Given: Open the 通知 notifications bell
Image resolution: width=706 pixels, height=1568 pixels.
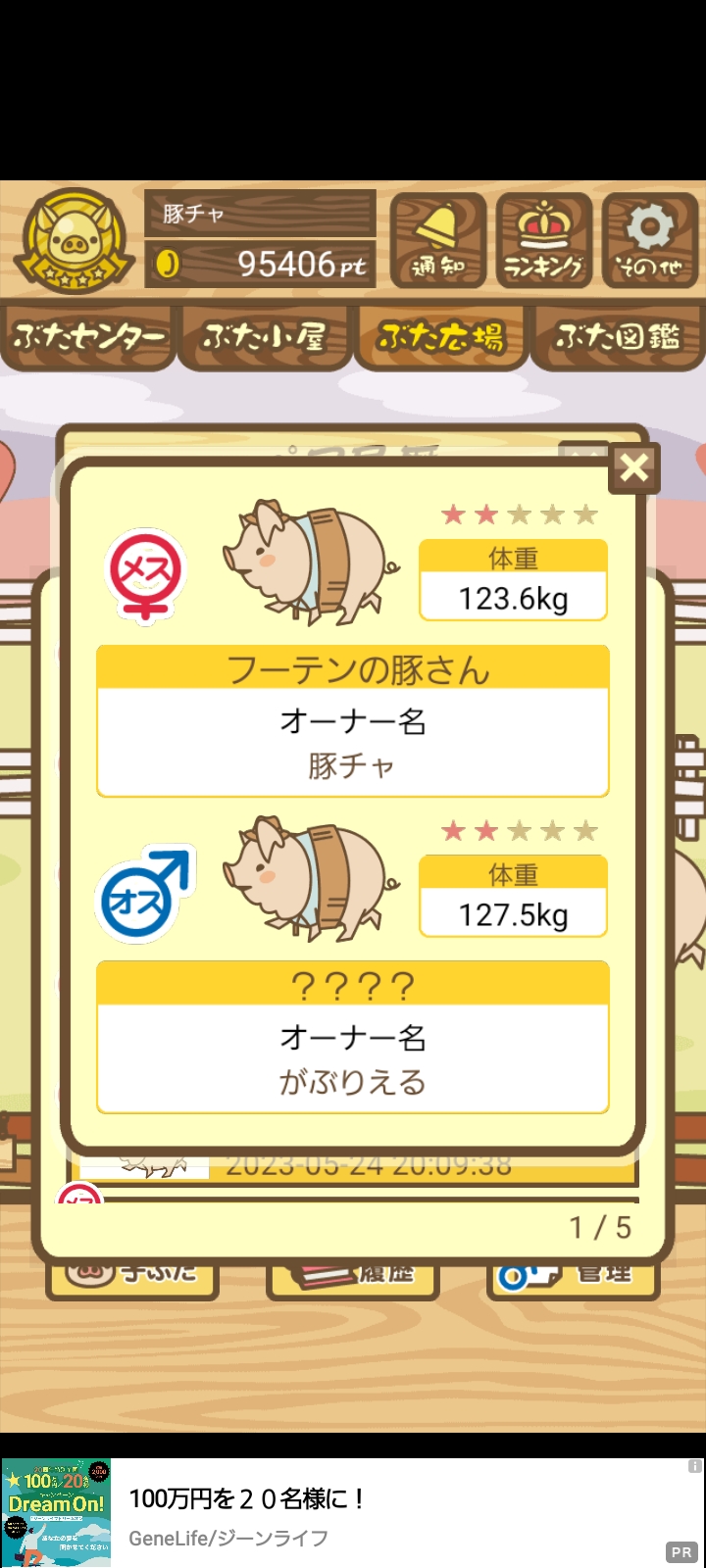Looking at the screenshot, I should (x=438, y=240).
